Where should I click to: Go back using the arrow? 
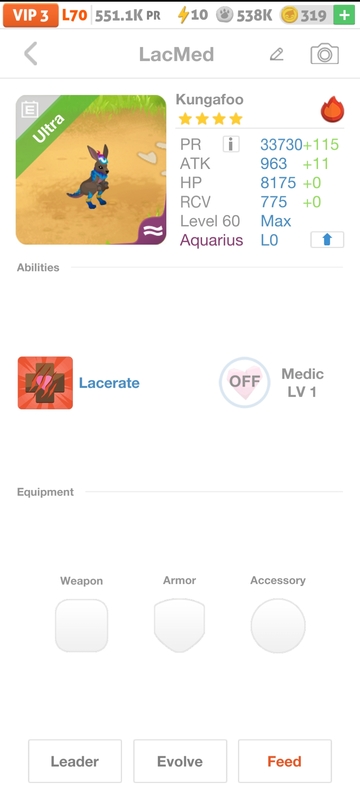31,54
